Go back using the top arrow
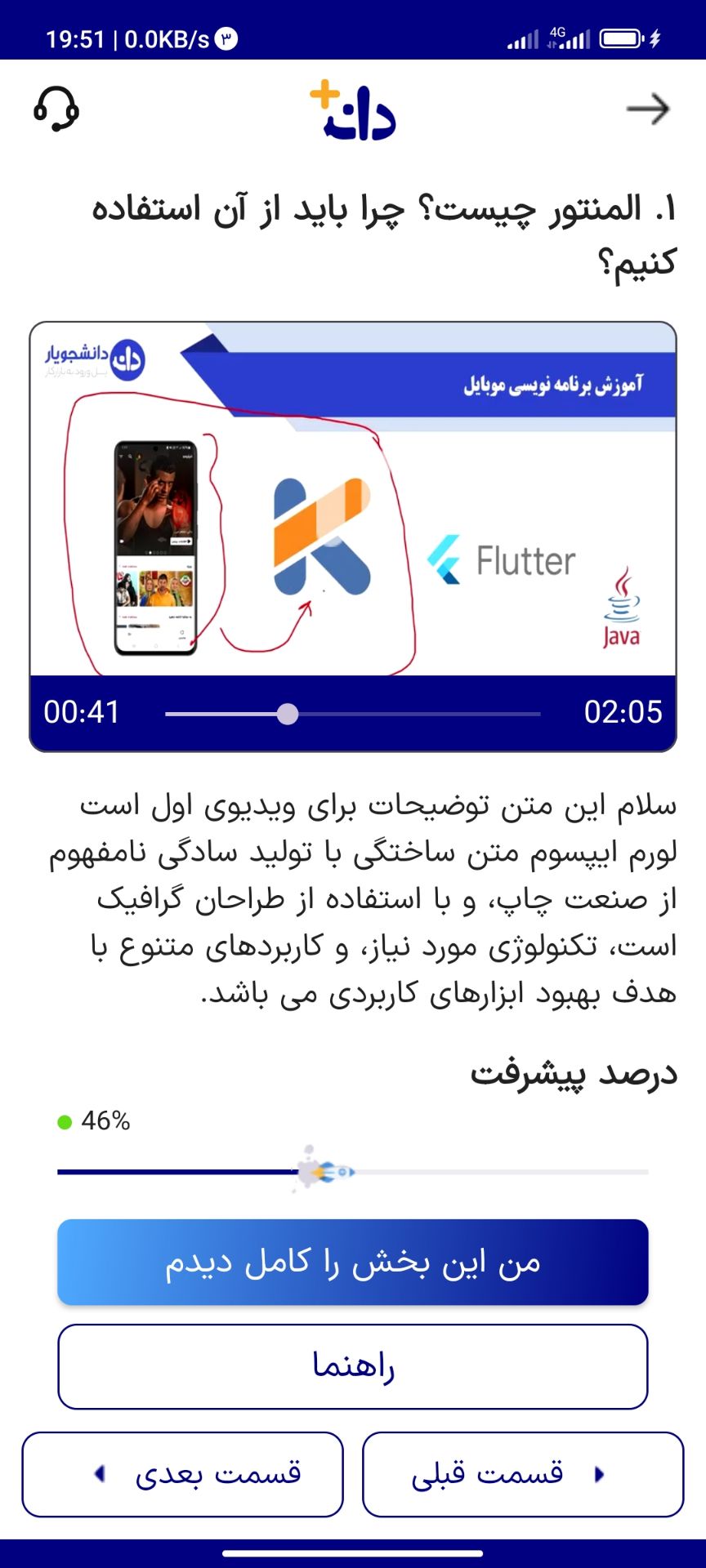Screen dimensions: 706x1568 coord(648,109)
